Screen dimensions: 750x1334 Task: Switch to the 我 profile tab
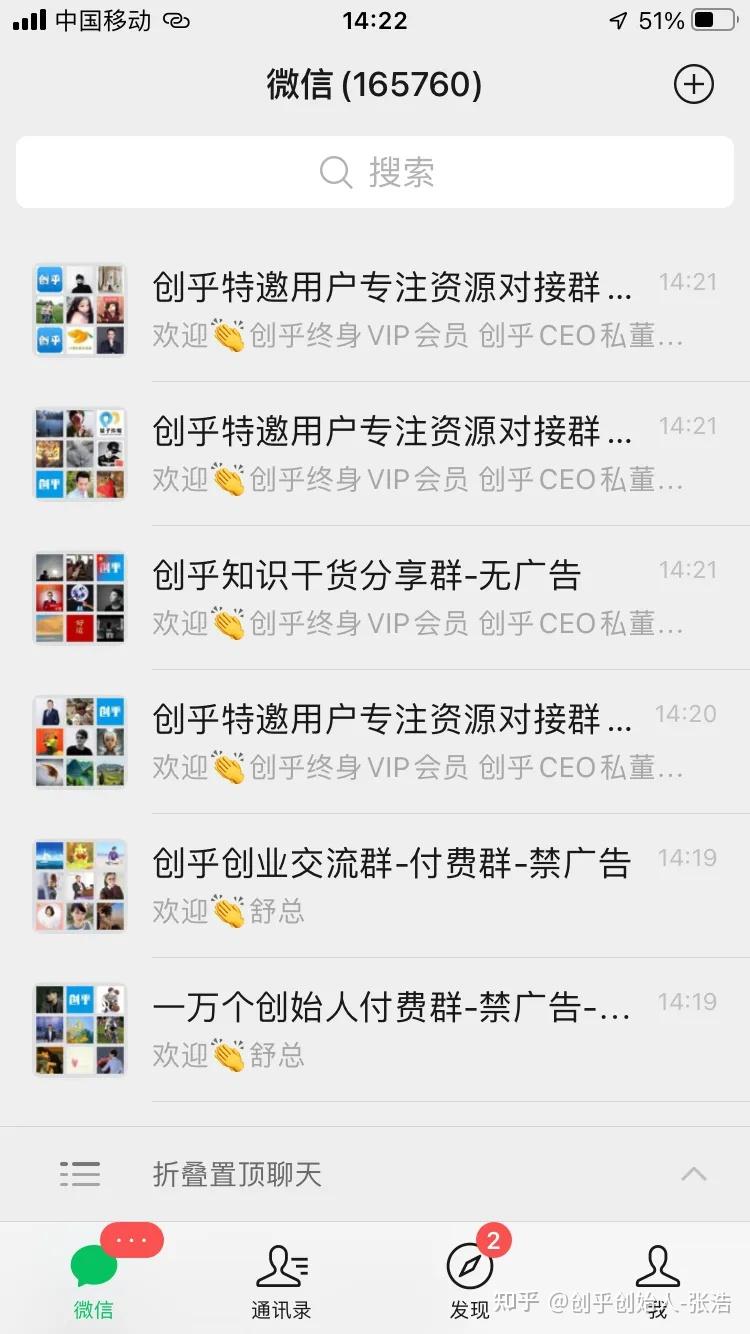pyautogui.click(x=657, y=1280)
